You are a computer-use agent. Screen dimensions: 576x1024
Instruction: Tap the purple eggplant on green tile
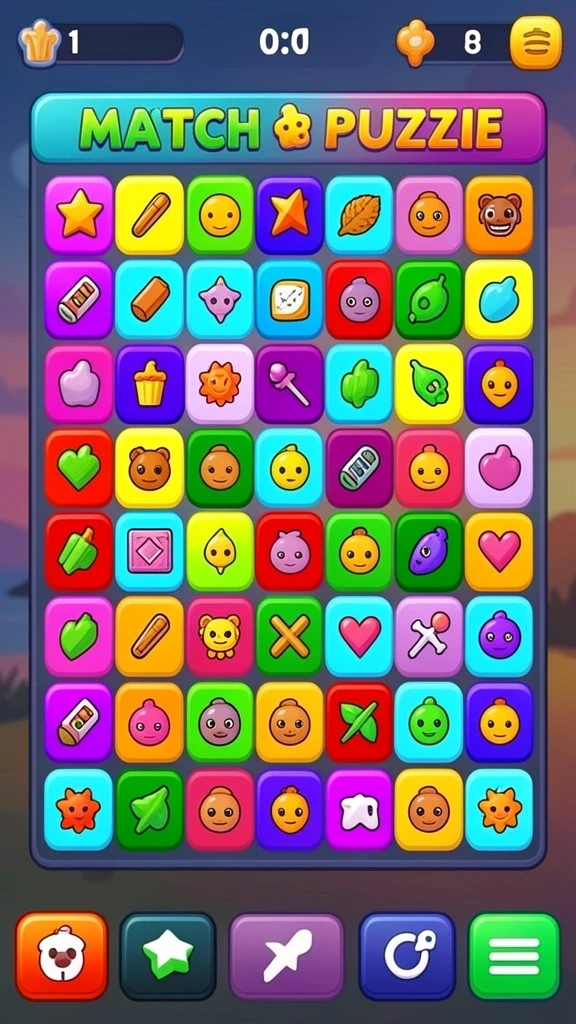[x=429, y=552]
